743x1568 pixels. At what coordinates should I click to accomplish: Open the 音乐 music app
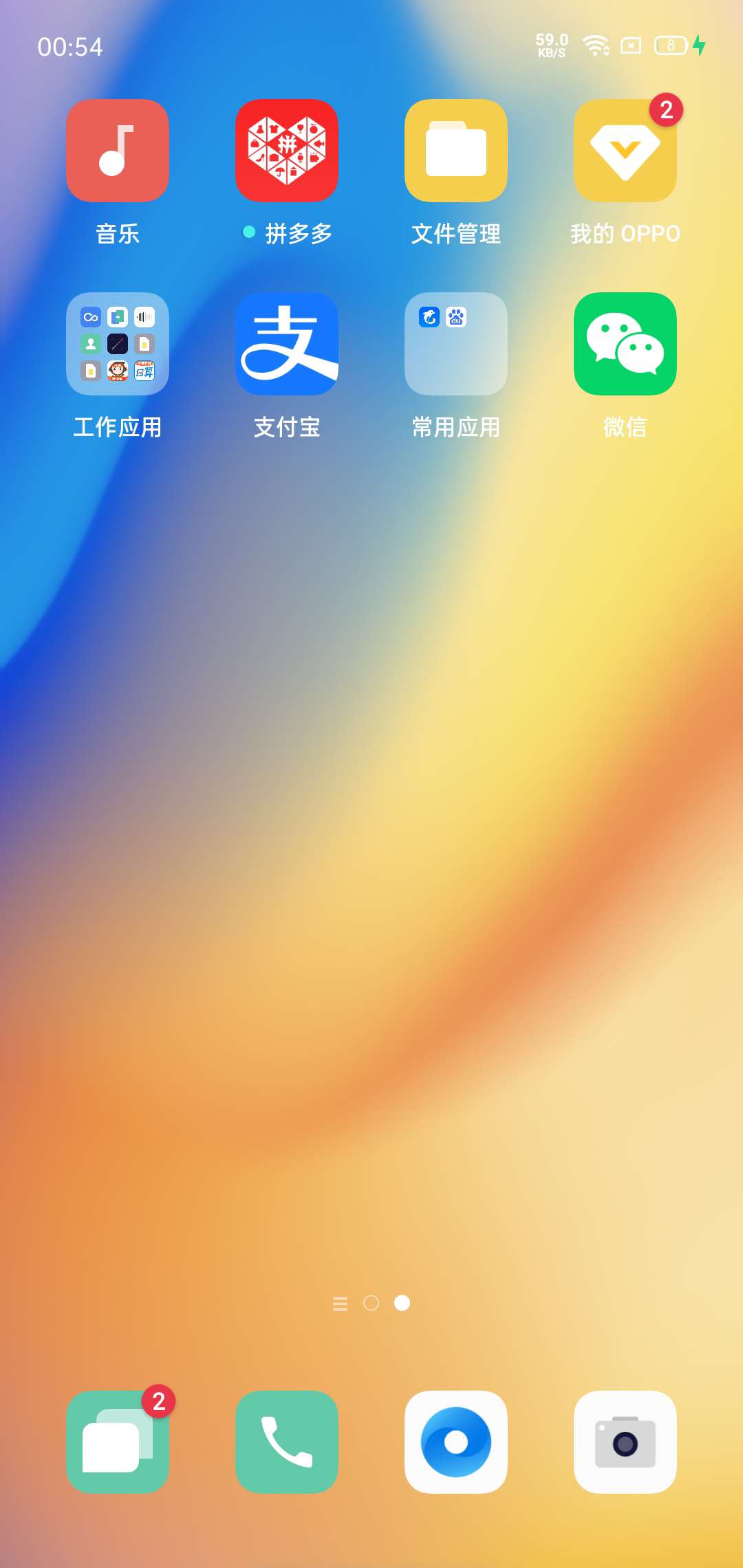coord(118,151)
